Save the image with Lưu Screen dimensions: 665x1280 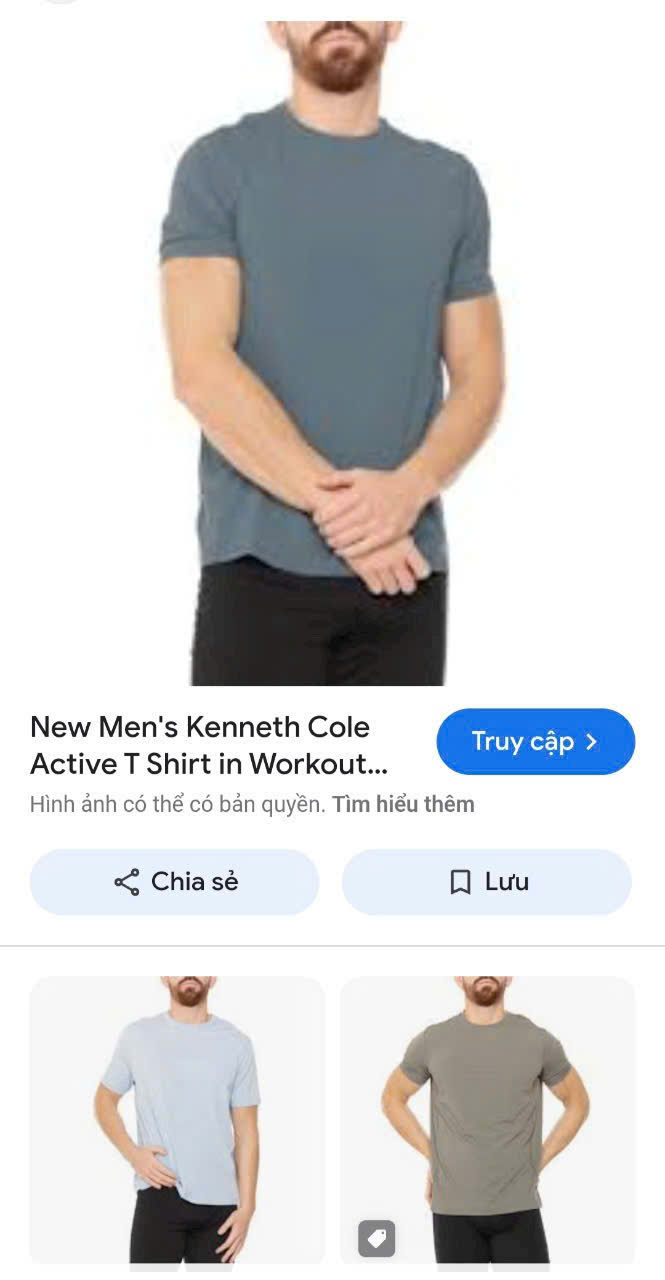(487, 882)
